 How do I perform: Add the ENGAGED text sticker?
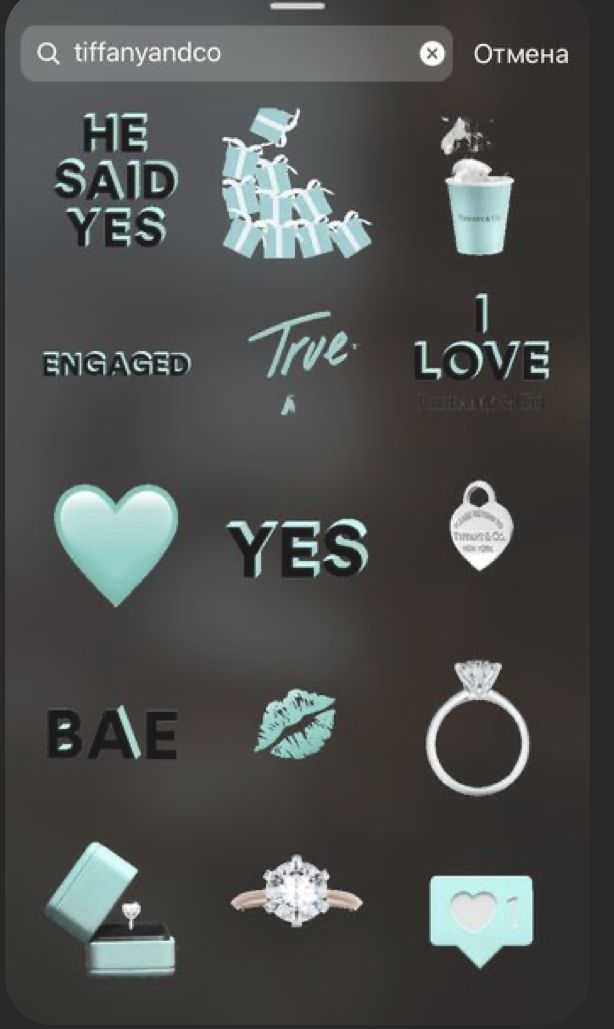click(x=116, y=364)
